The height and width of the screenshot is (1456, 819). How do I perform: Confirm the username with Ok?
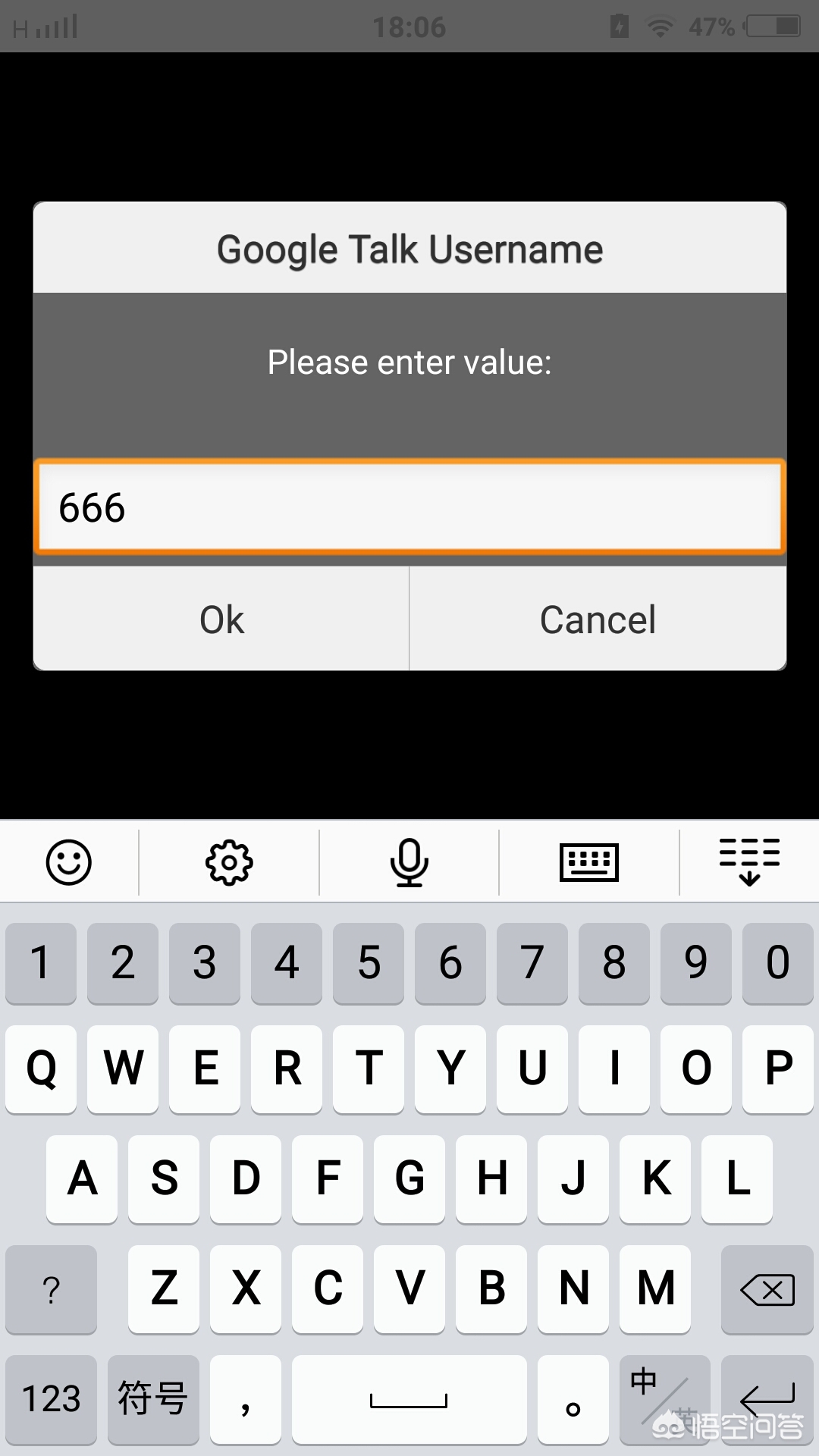[x=221, y=620]
